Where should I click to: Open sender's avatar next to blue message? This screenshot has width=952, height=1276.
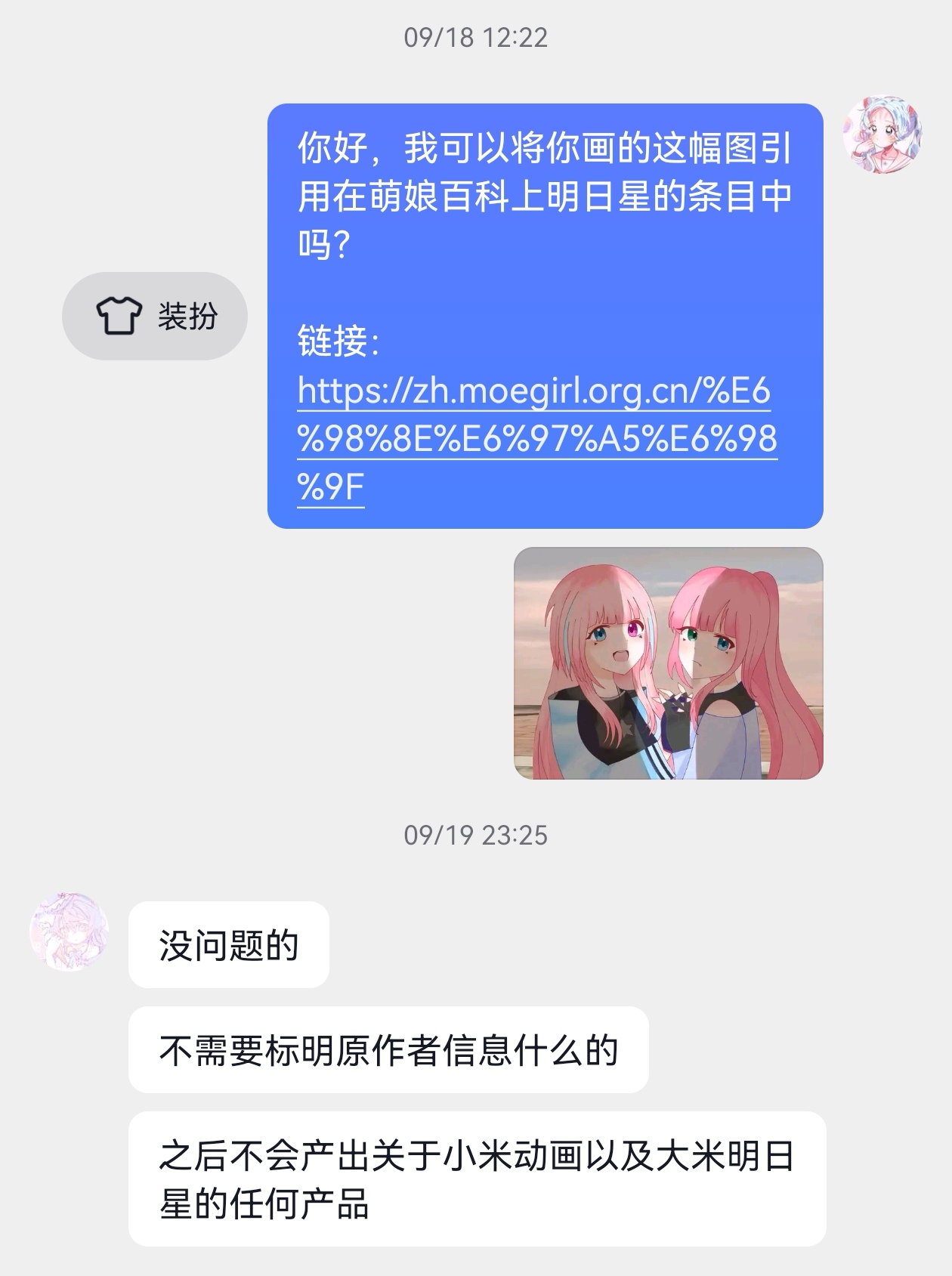coord(882,134)
